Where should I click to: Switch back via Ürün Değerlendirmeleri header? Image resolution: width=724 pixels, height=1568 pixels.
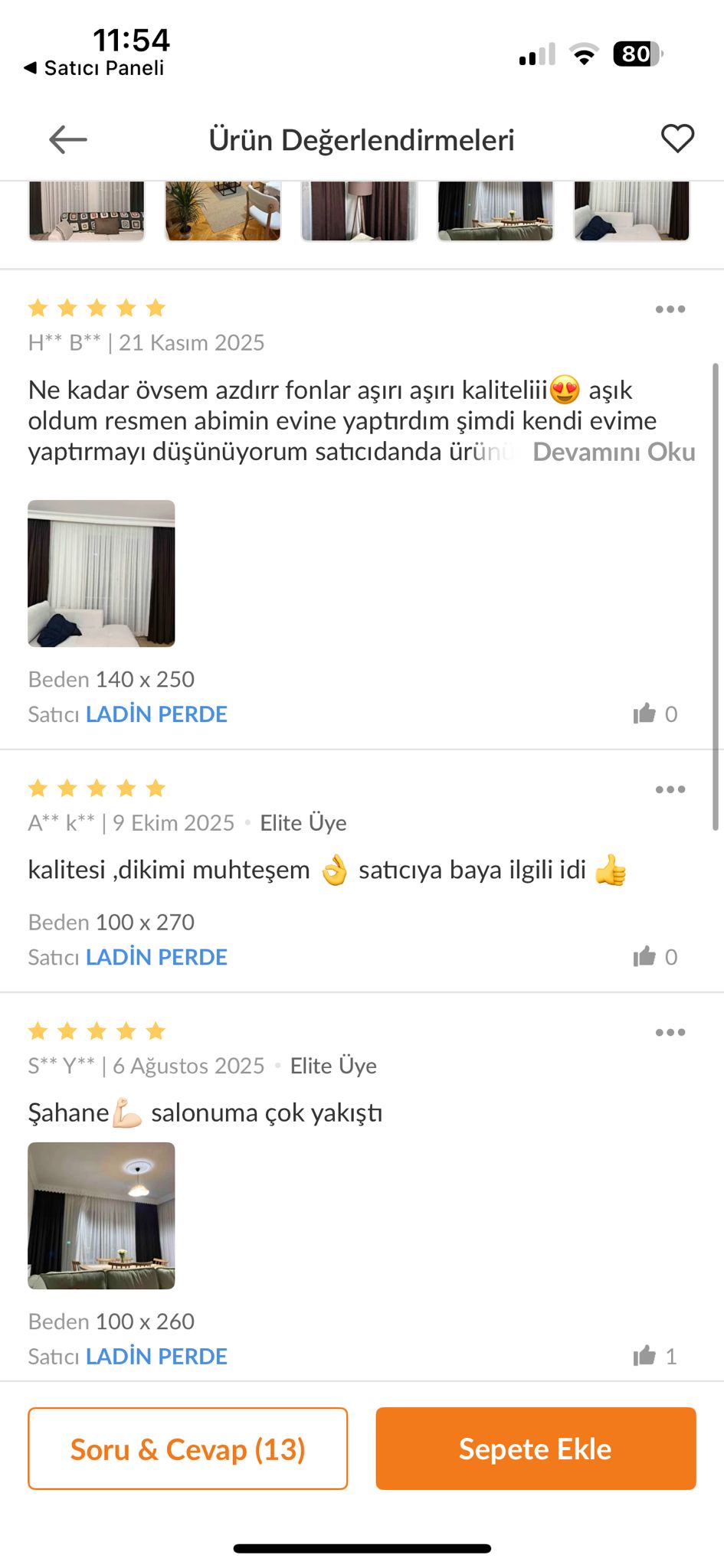(362, 139)
